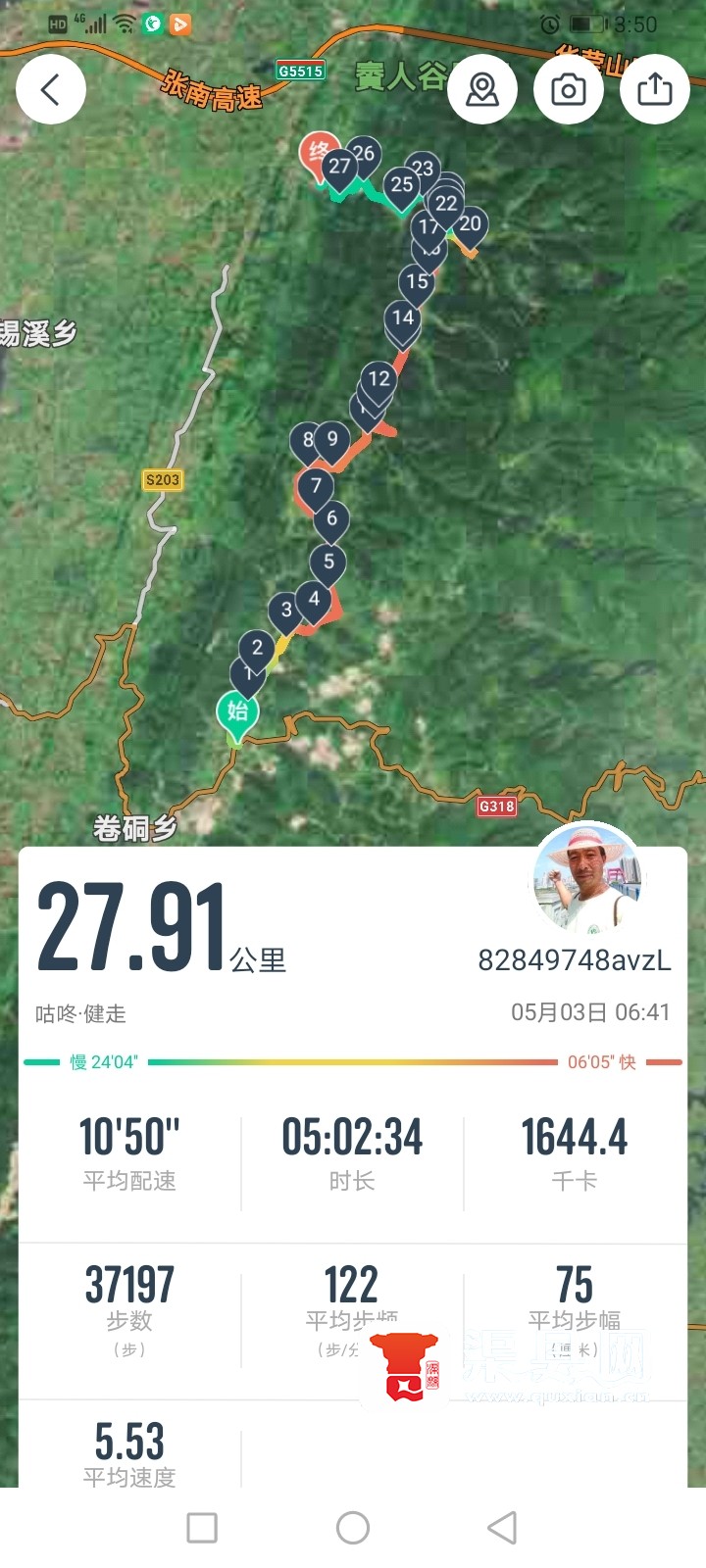Open recent apps via square button

click(x=202, y=1527)
